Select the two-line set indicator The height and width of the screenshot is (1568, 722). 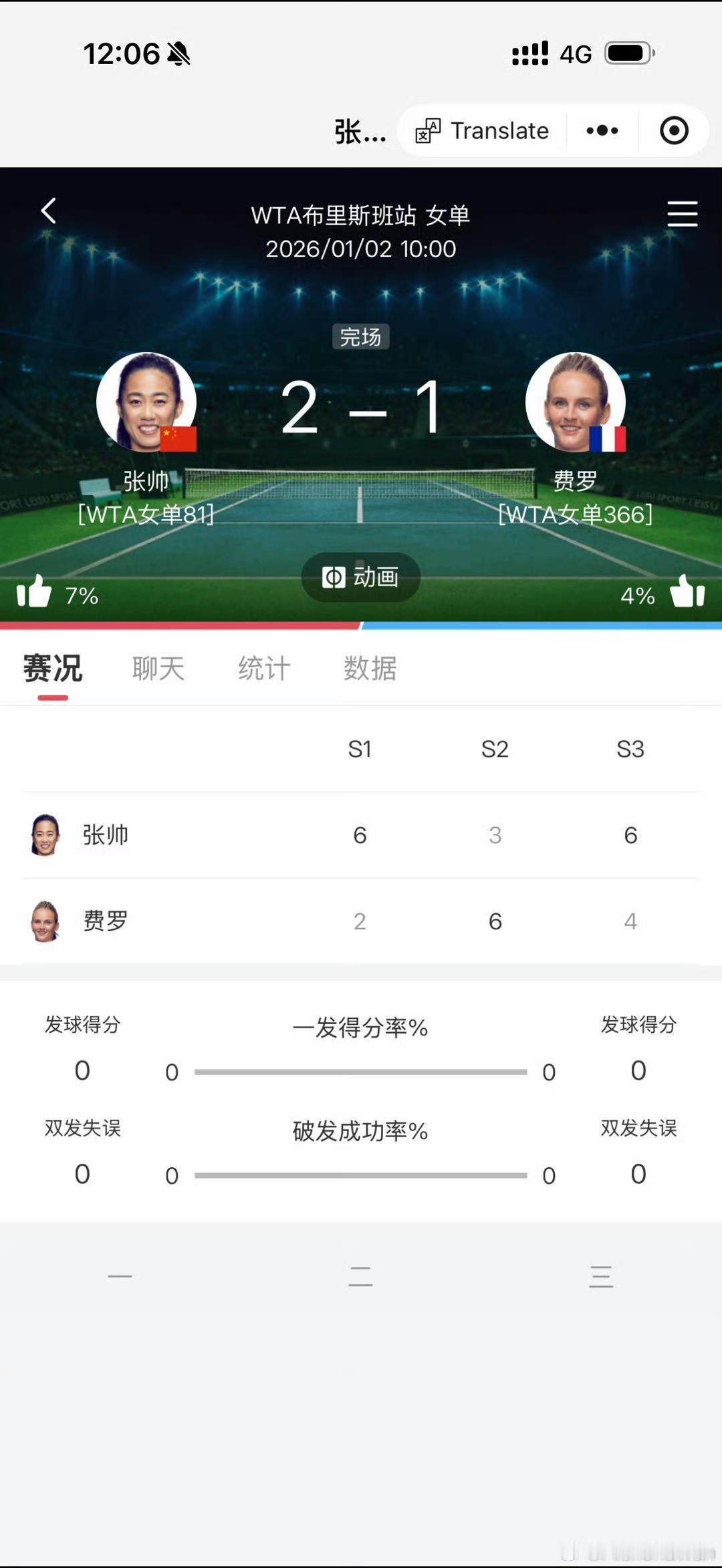pyautogui.click(x=360, y=1276)
